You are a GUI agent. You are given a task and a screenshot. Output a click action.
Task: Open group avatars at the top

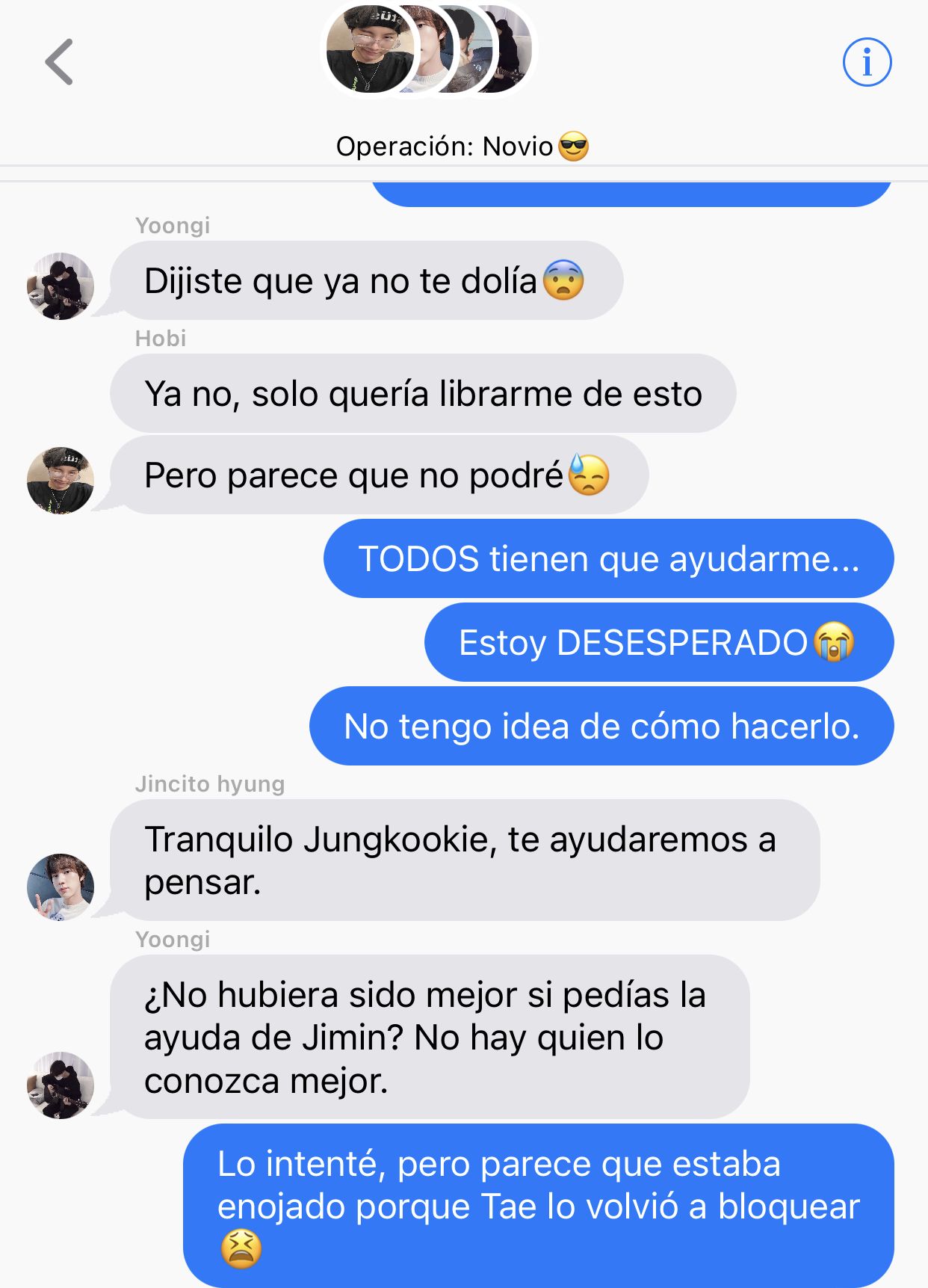point(429,51)
